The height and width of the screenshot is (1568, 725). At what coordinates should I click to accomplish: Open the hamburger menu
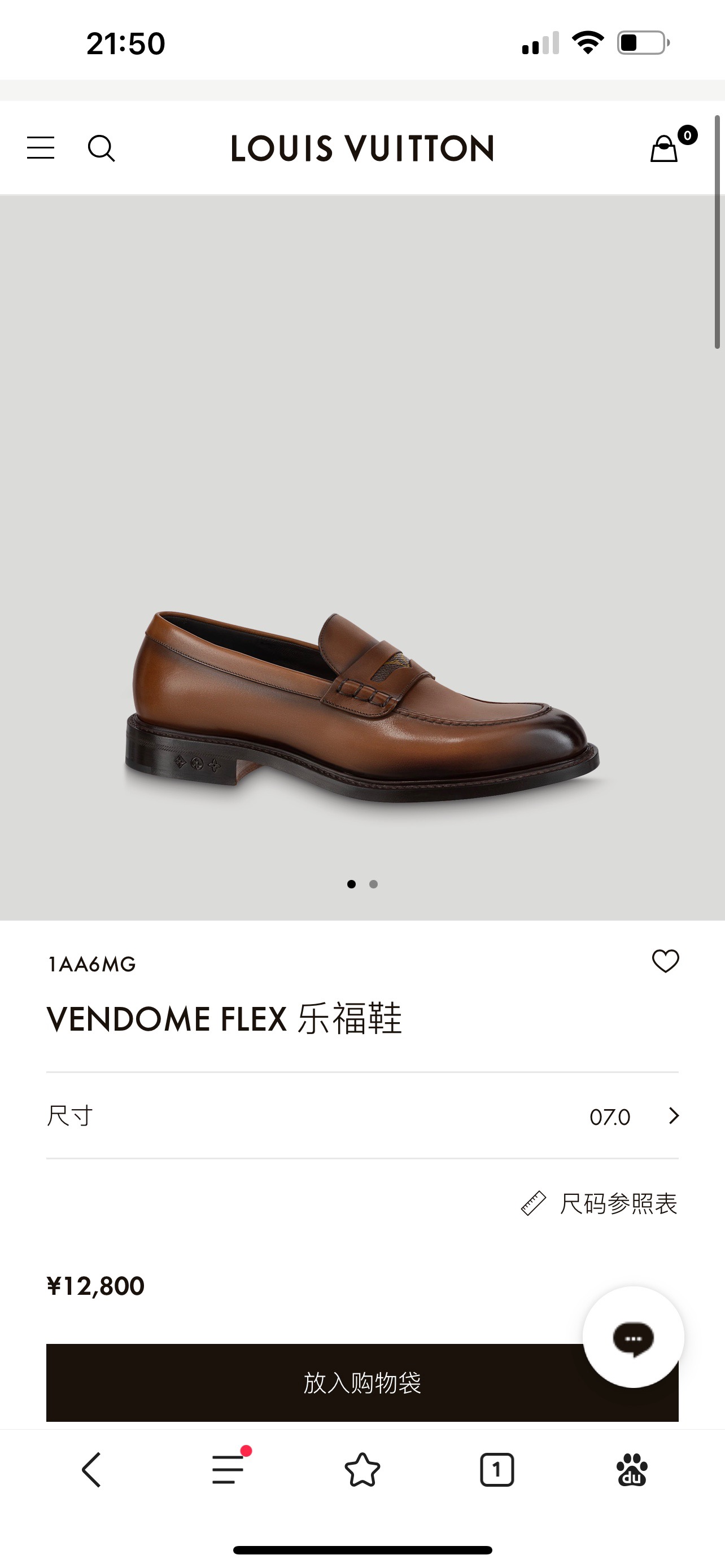click(x=41, y=148)
